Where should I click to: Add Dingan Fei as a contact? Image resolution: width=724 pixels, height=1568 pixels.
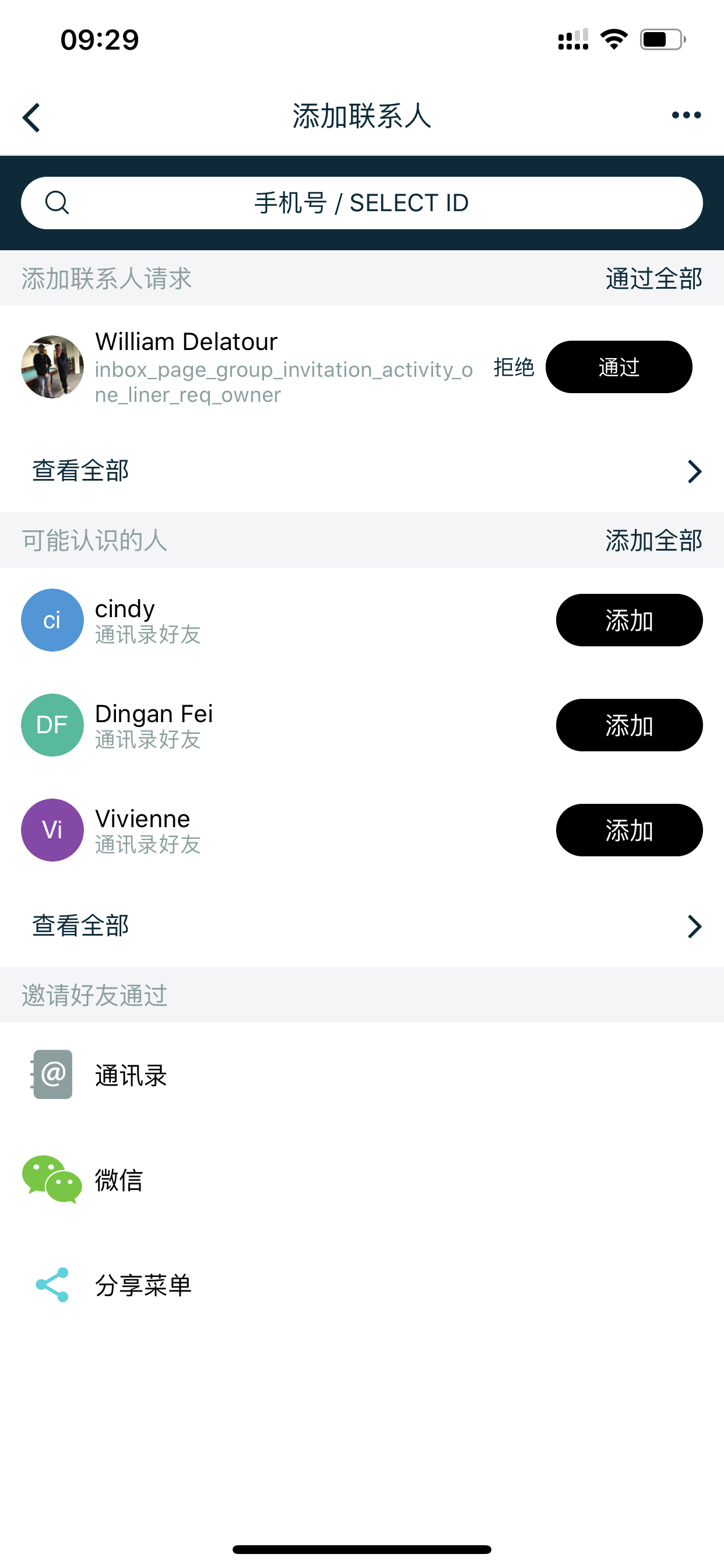pos(628,725)
